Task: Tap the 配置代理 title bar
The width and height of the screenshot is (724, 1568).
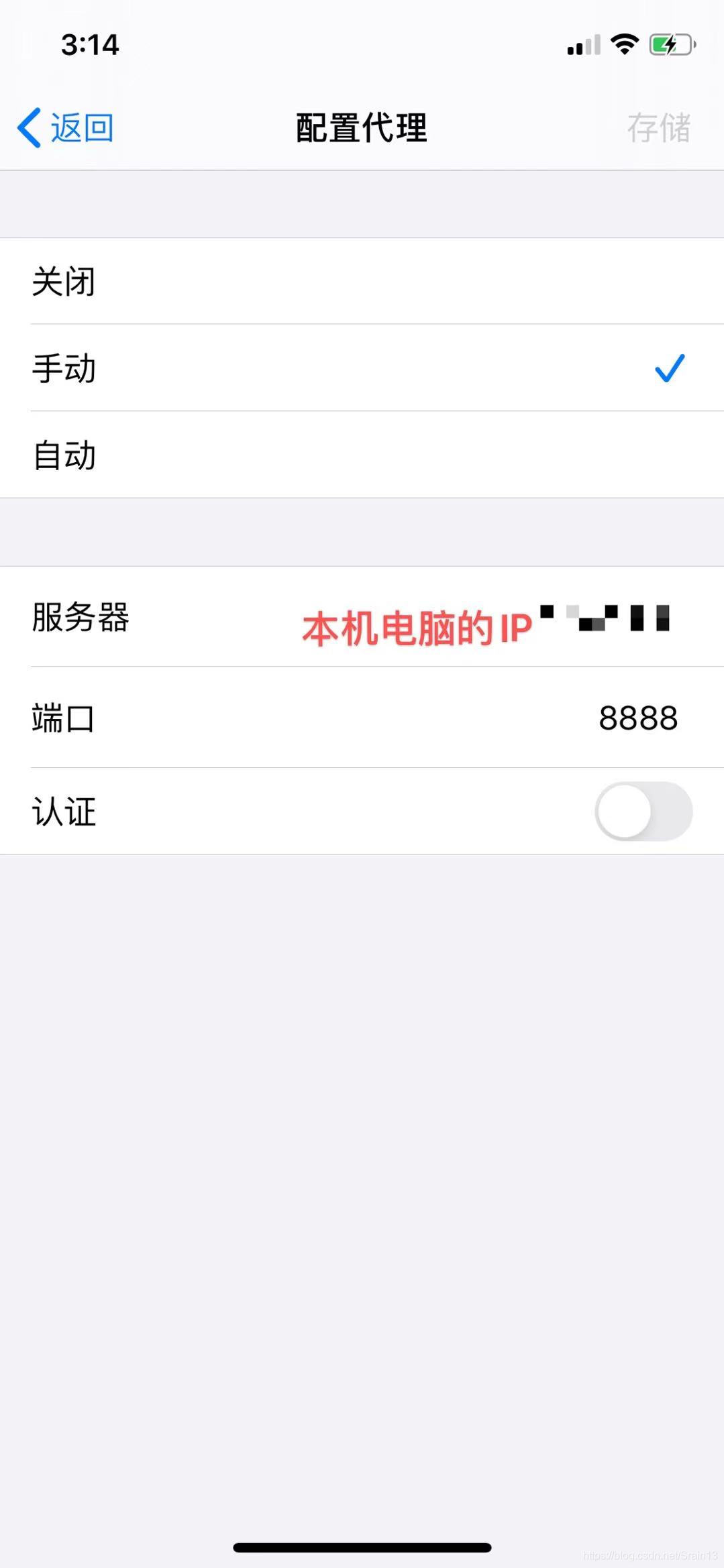Action: [360, 127]
